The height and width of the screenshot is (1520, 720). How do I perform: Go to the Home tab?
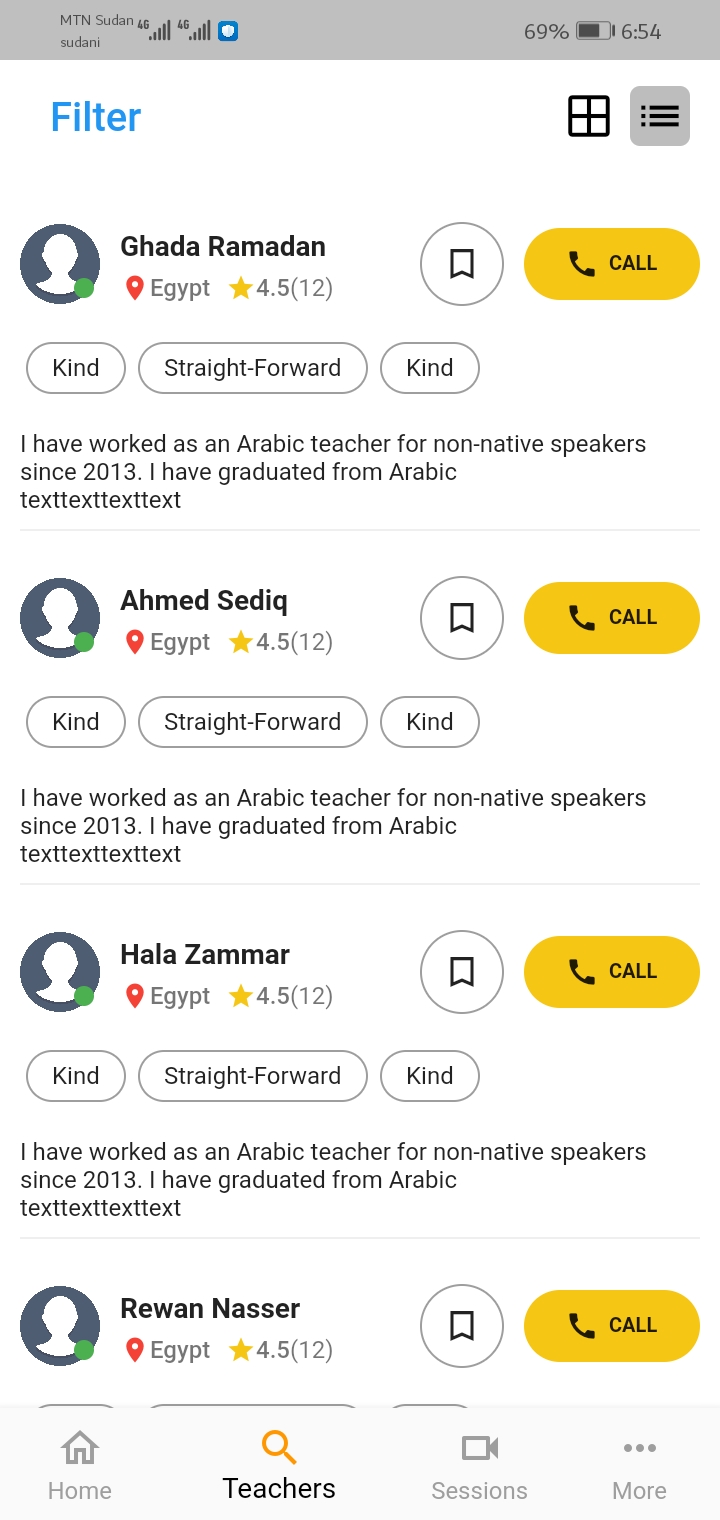80,1466
